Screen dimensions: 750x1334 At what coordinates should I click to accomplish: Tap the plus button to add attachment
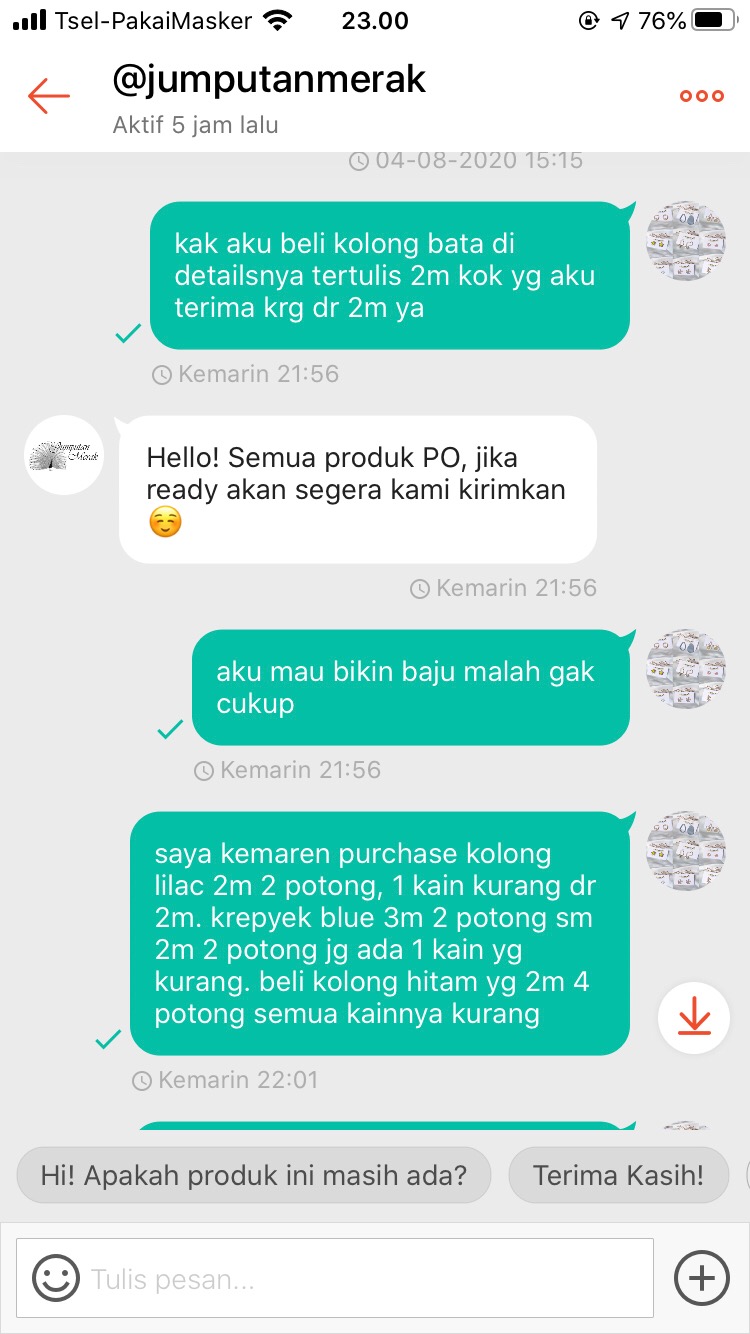coord(701,1277)
